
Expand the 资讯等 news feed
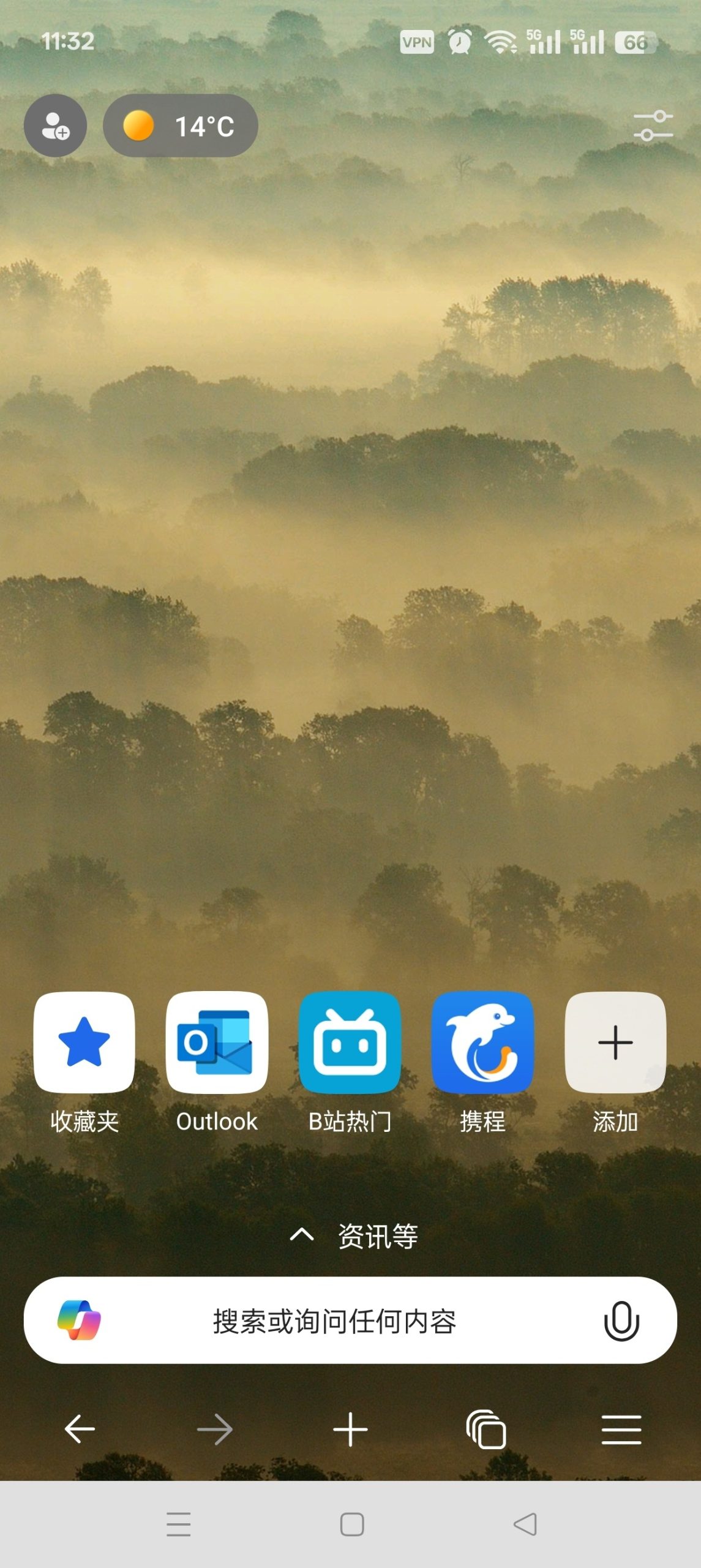[354, 1235]
